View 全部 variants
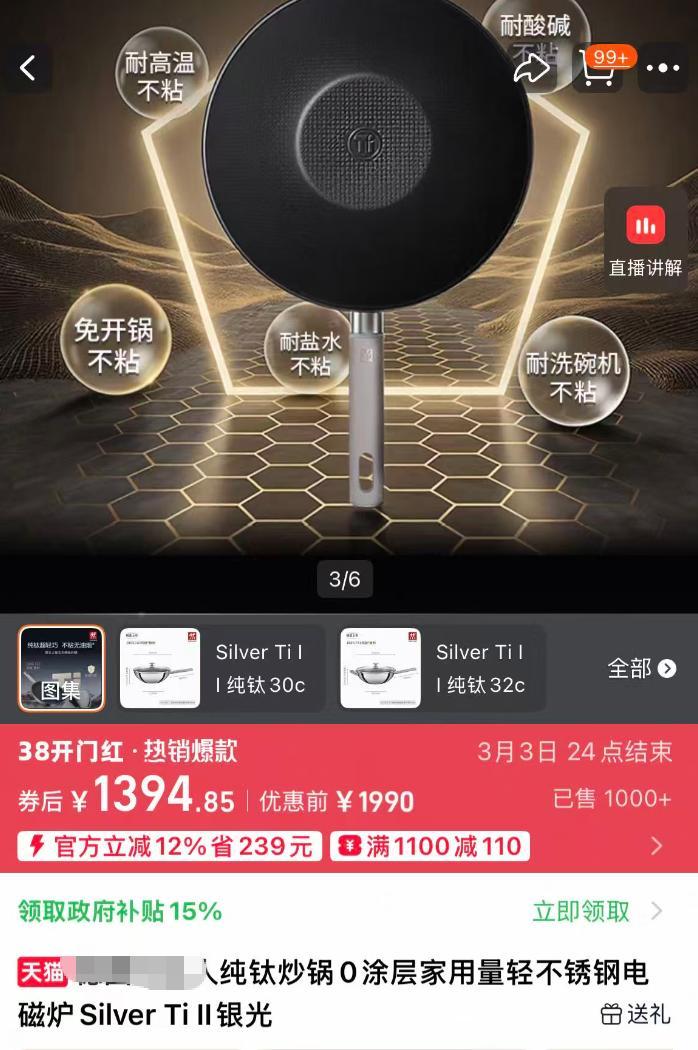The height and width of the screenshot is (1050, 698). [641, 668]
